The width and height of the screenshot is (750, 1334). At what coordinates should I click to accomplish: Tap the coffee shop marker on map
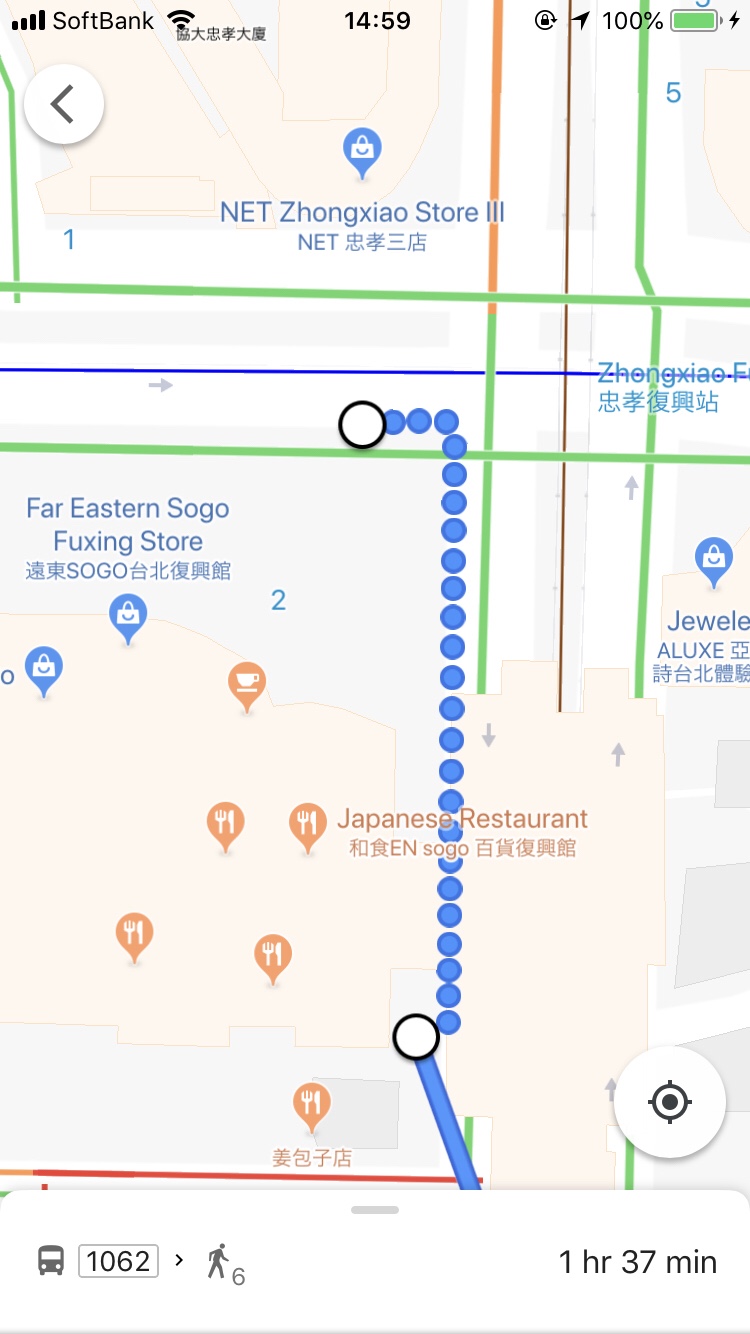[x=247, y=685]
